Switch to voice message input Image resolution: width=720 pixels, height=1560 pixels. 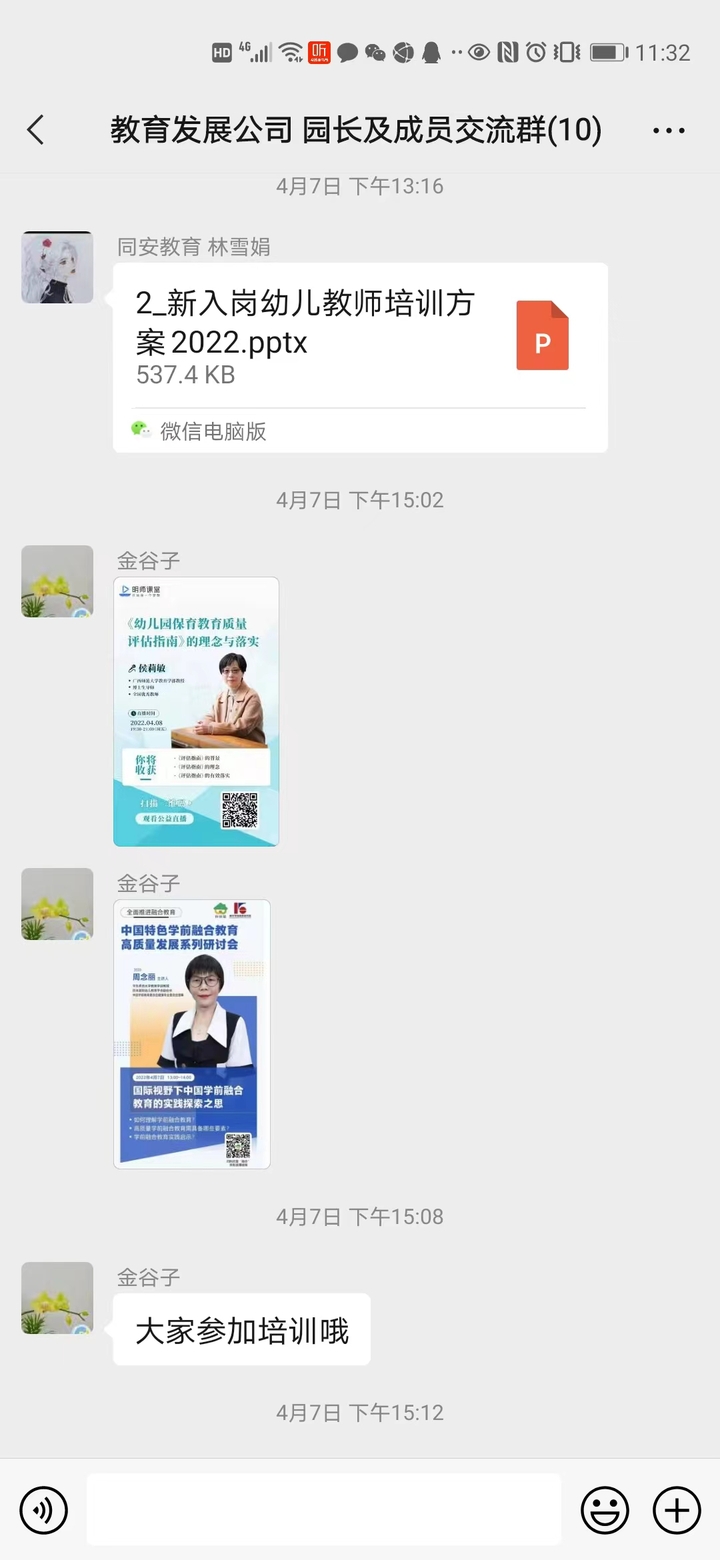43,1510
